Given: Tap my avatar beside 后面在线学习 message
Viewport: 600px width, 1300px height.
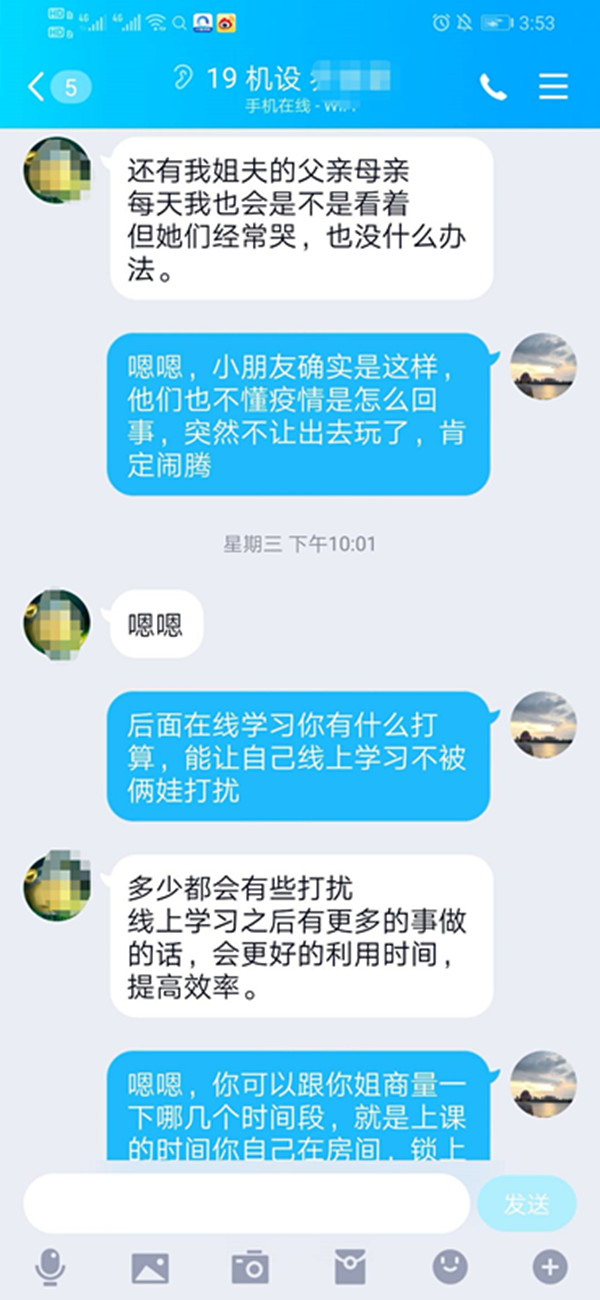Looking at the screenshot, I should coord(543,724).
